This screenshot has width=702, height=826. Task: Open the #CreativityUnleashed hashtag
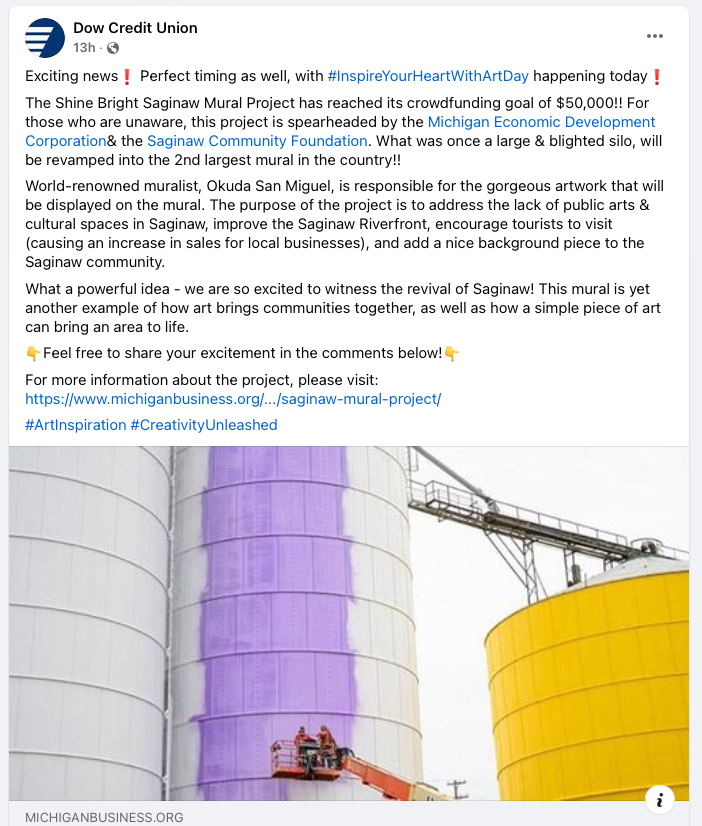(x=204, y=425)
